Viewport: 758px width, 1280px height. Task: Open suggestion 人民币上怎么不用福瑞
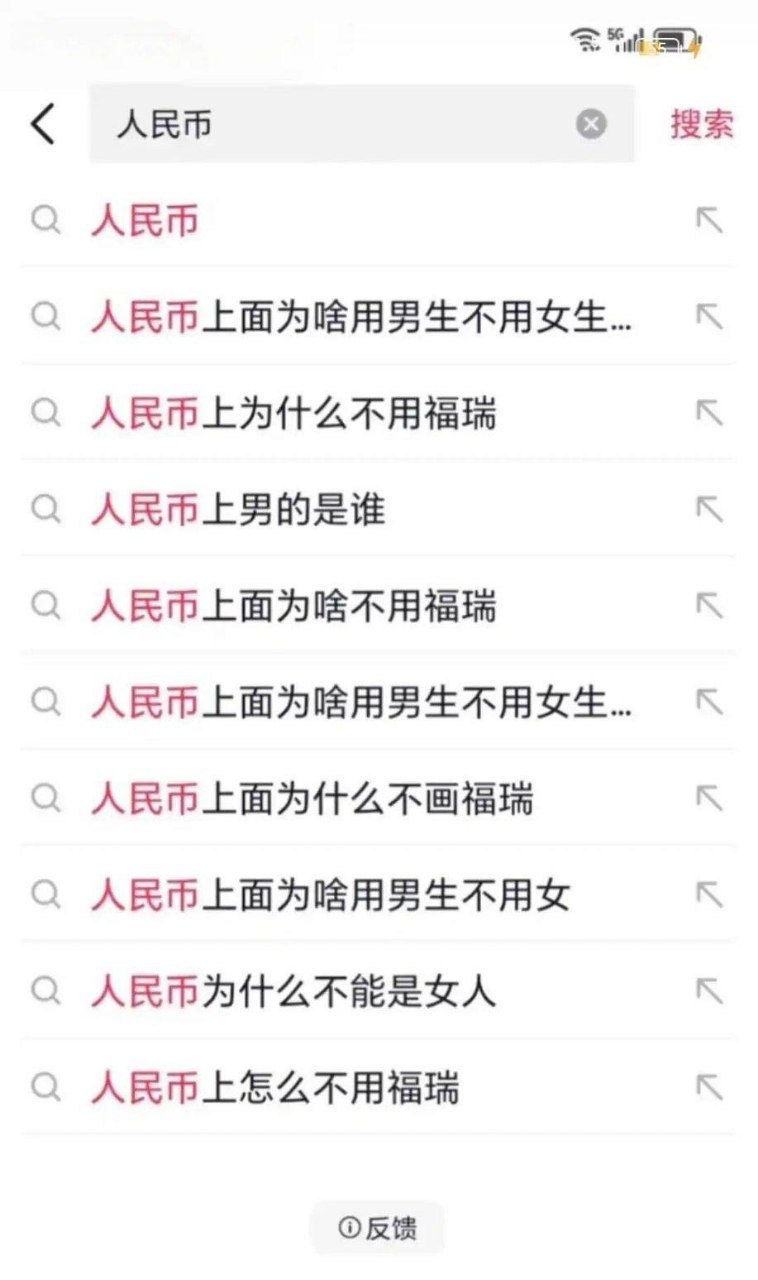coord(378,1087)
